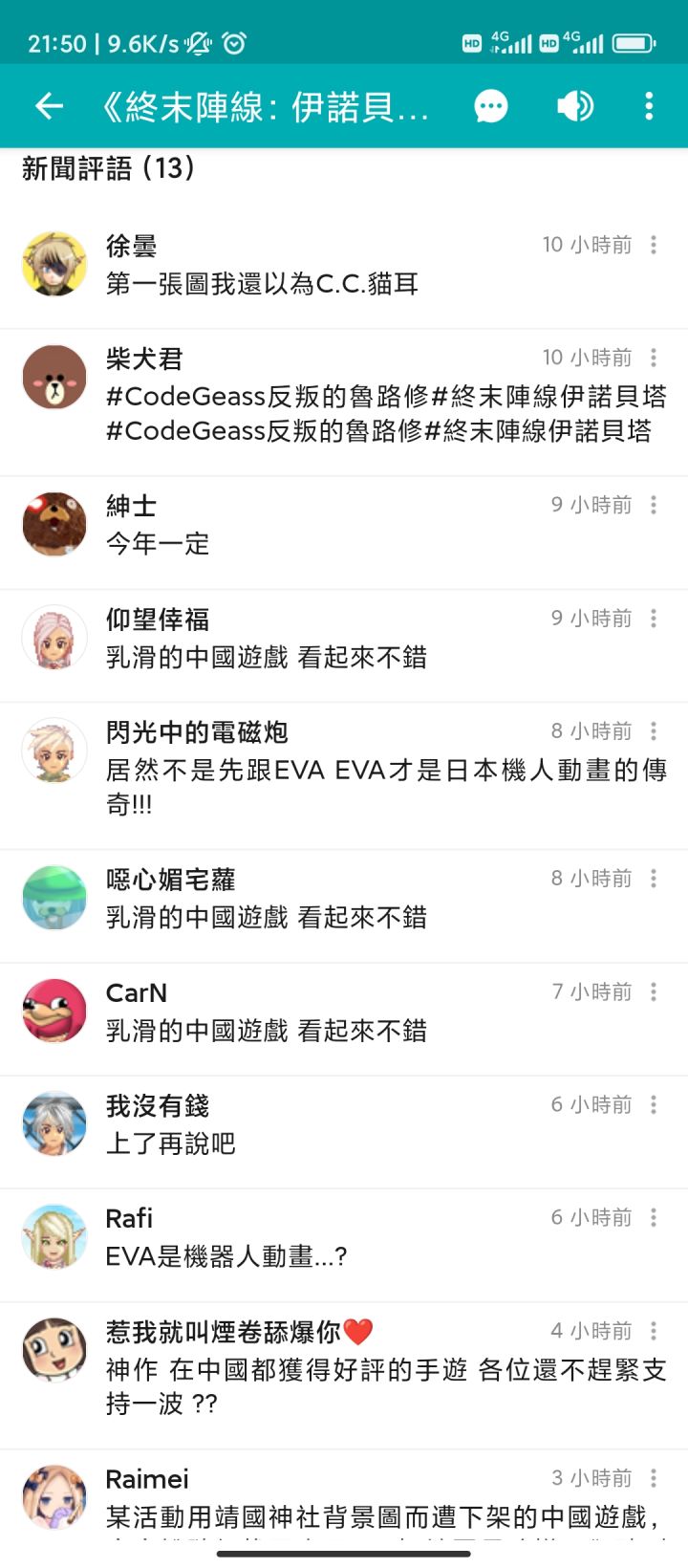The height and width of the screenshot is (1568, 688).
Task: Open options for 噁心媚宅蘿's comment
Action: pyautogui.click(x=654, y=879)
